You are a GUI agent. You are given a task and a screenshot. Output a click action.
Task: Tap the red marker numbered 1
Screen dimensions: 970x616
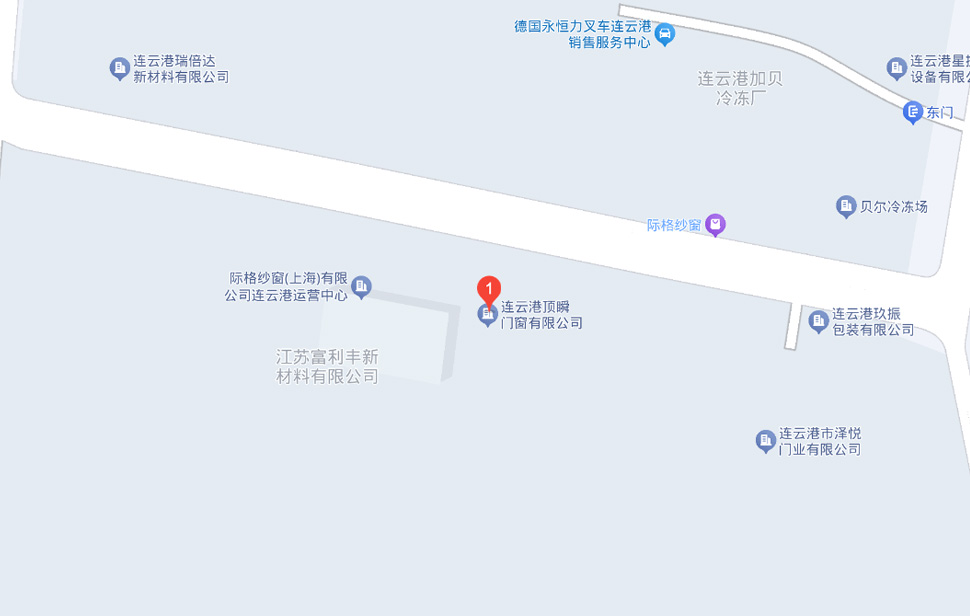488,288
